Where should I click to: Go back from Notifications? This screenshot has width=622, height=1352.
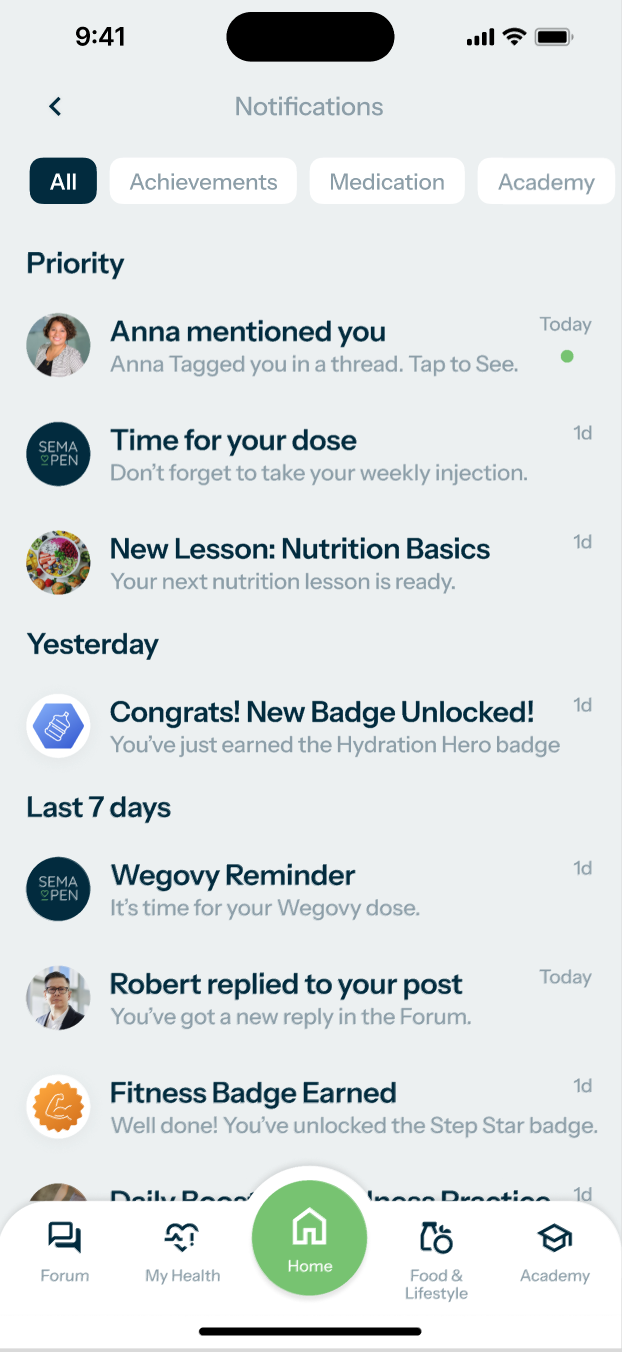[x=55, y=106]
